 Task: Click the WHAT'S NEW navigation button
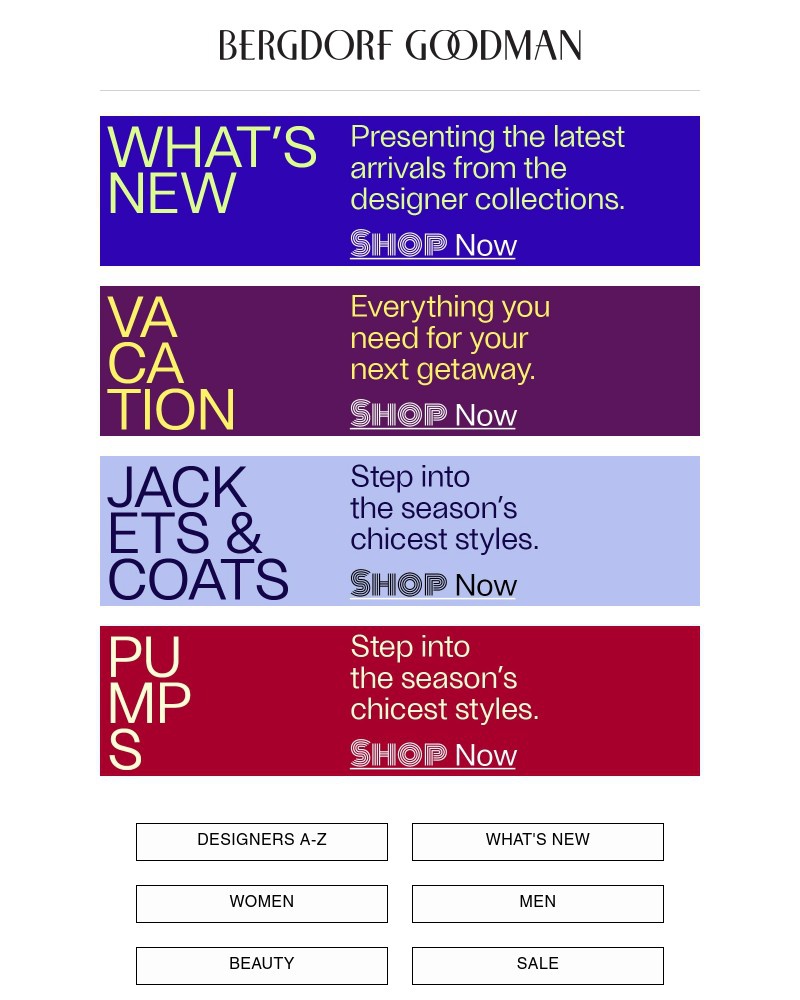(x=538, y=841)
